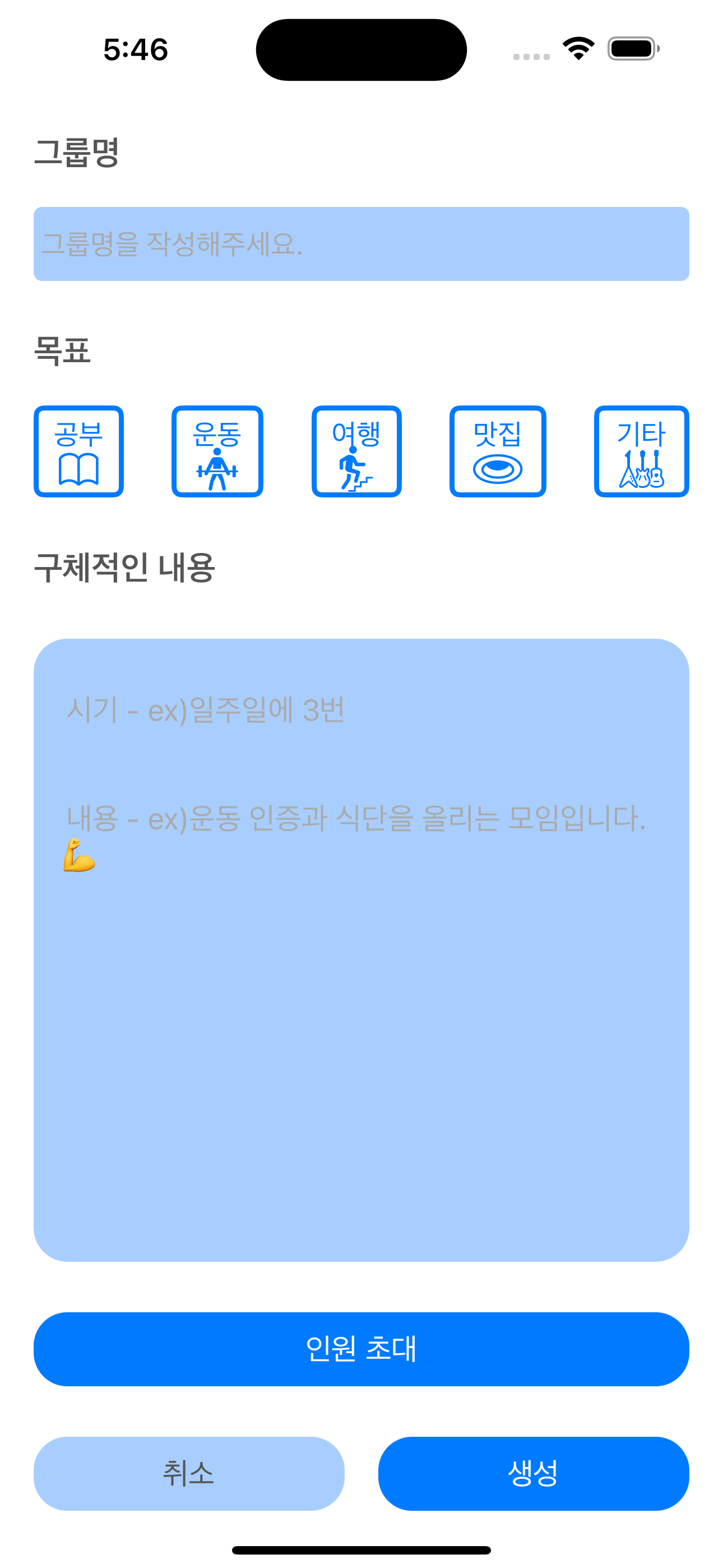Click the 목표 section heading

coord(63,349)
